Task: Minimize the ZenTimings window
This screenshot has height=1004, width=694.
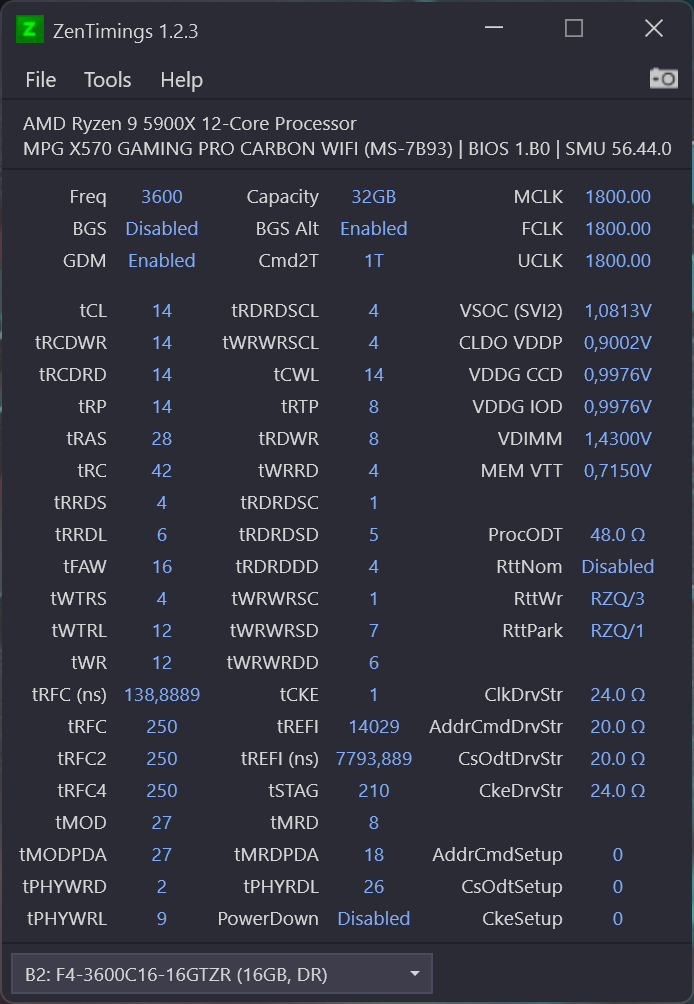Action: pyautogui.click(x=494, y=29)
